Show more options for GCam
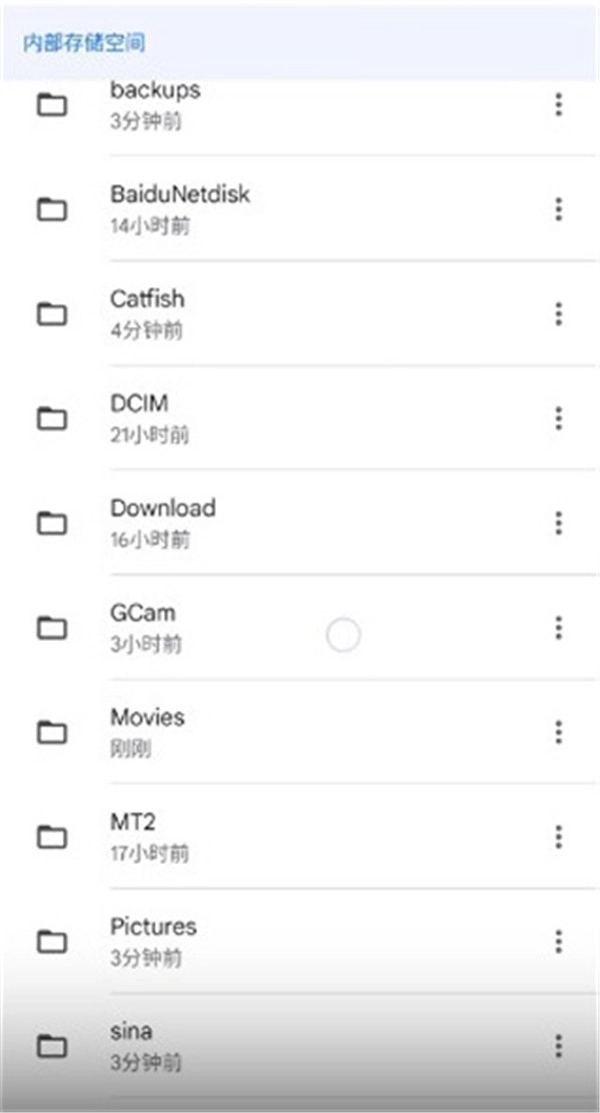Viewport: 600px width, 1113px height. click(x=558, y=627)
